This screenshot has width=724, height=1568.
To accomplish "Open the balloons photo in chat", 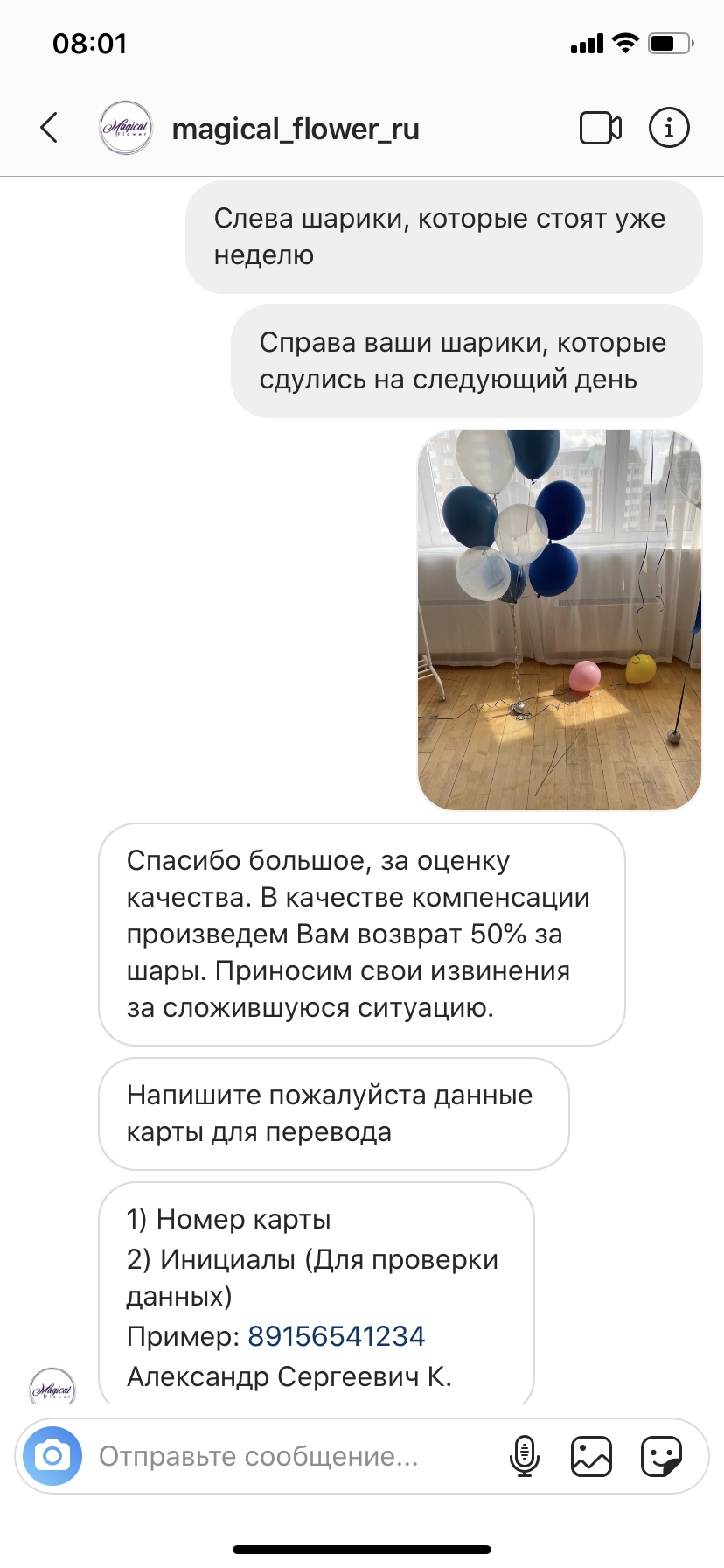I will click(x=560, y=620).
